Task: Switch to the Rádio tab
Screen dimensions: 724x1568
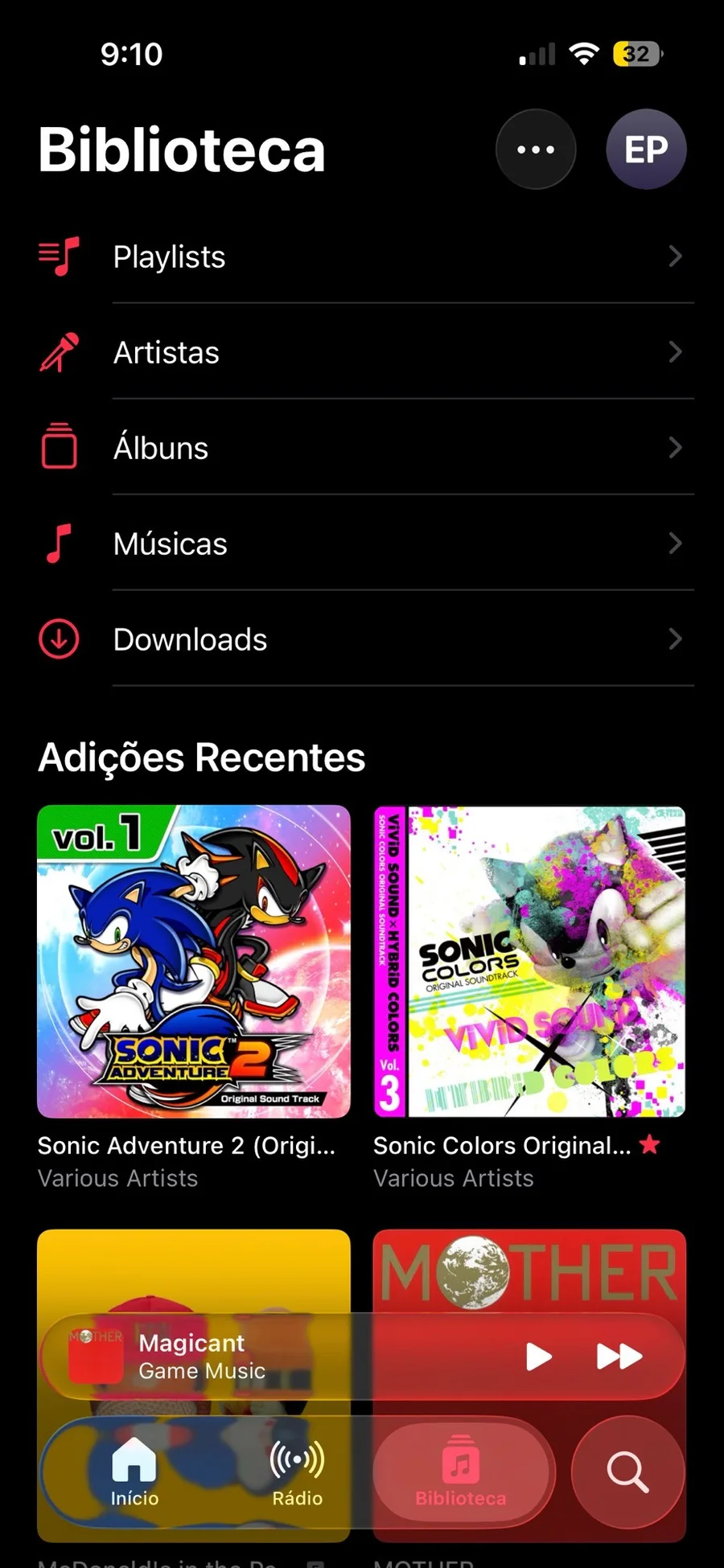Action: click(x=297, y=1472)
